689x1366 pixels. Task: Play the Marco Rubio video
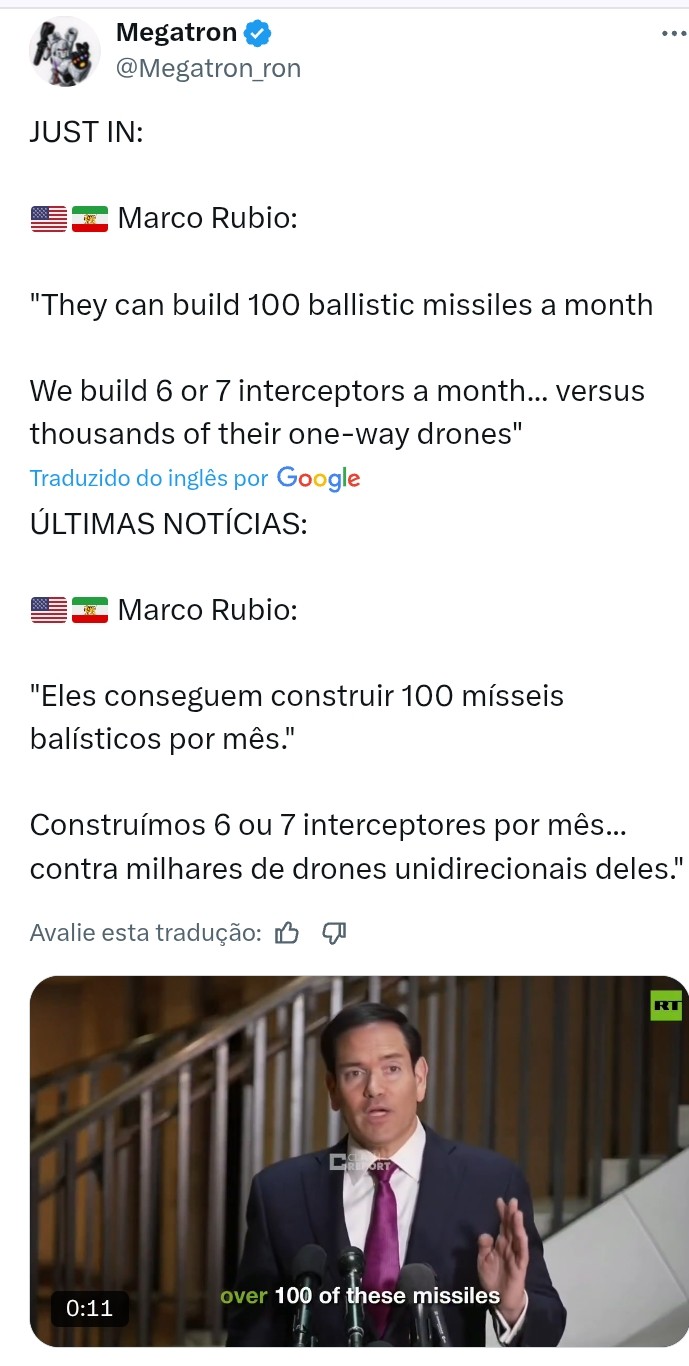(x=360, y=1160)
